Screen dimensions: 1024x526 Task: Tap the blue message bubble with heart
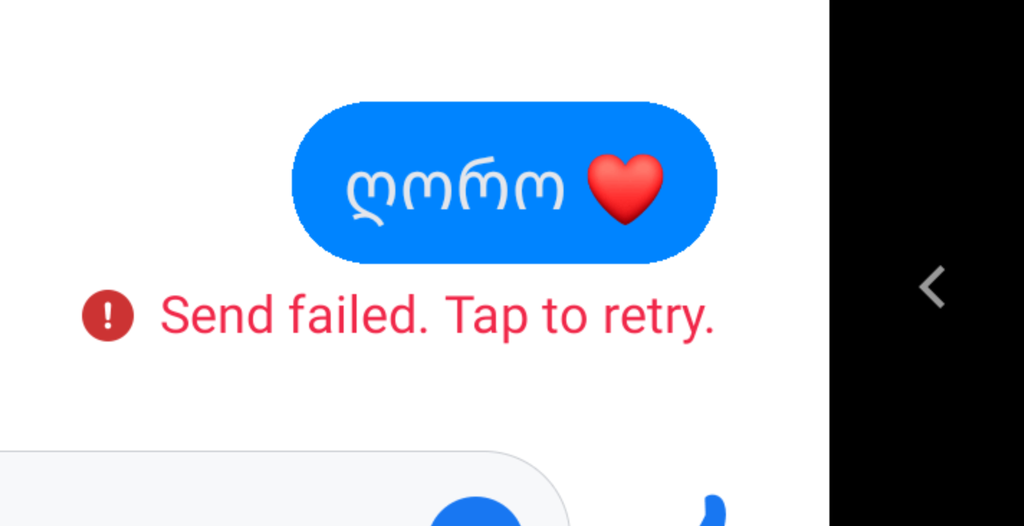tap(504, 183)
